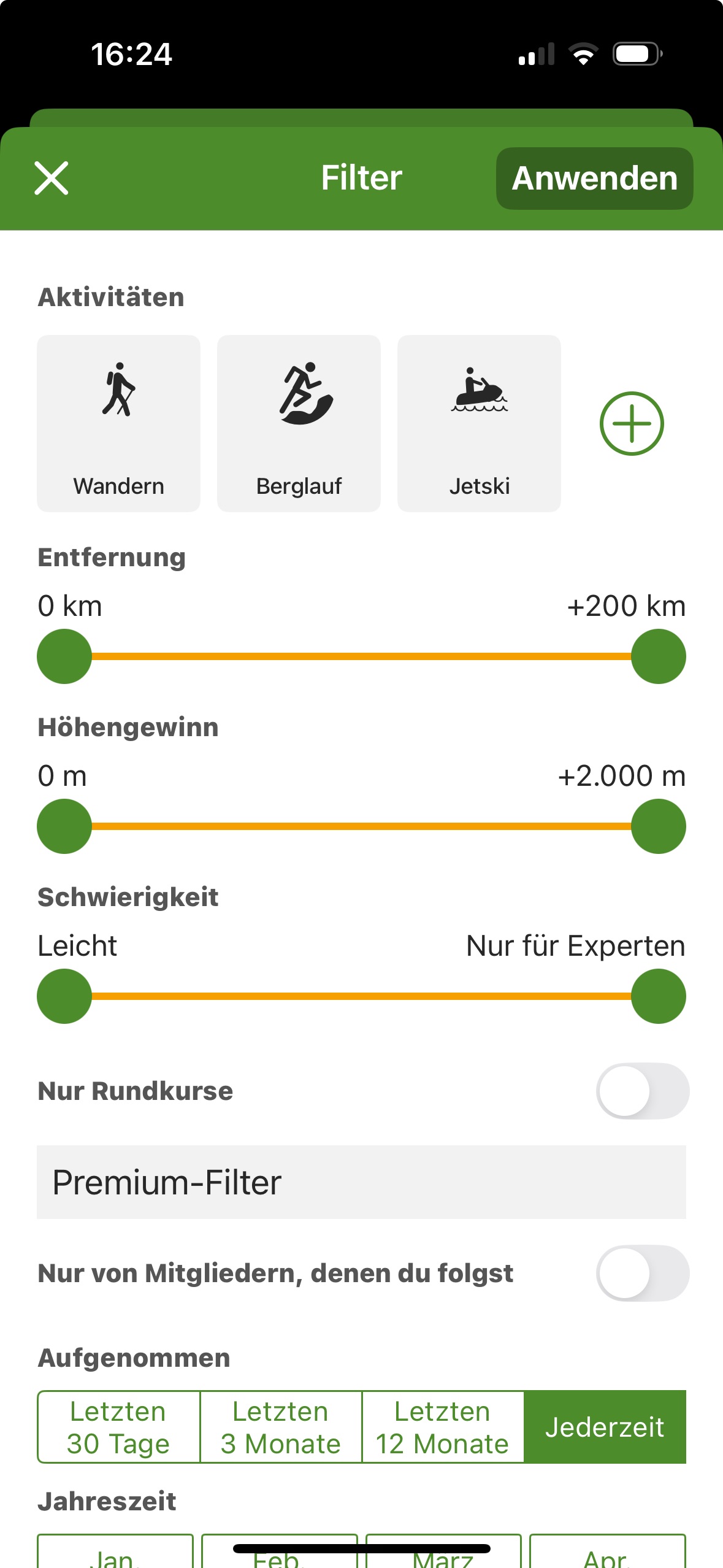Select Letzten 12 Monate
The width and height of the screenshot is (723, 1568).
(x=443, y=1427)
